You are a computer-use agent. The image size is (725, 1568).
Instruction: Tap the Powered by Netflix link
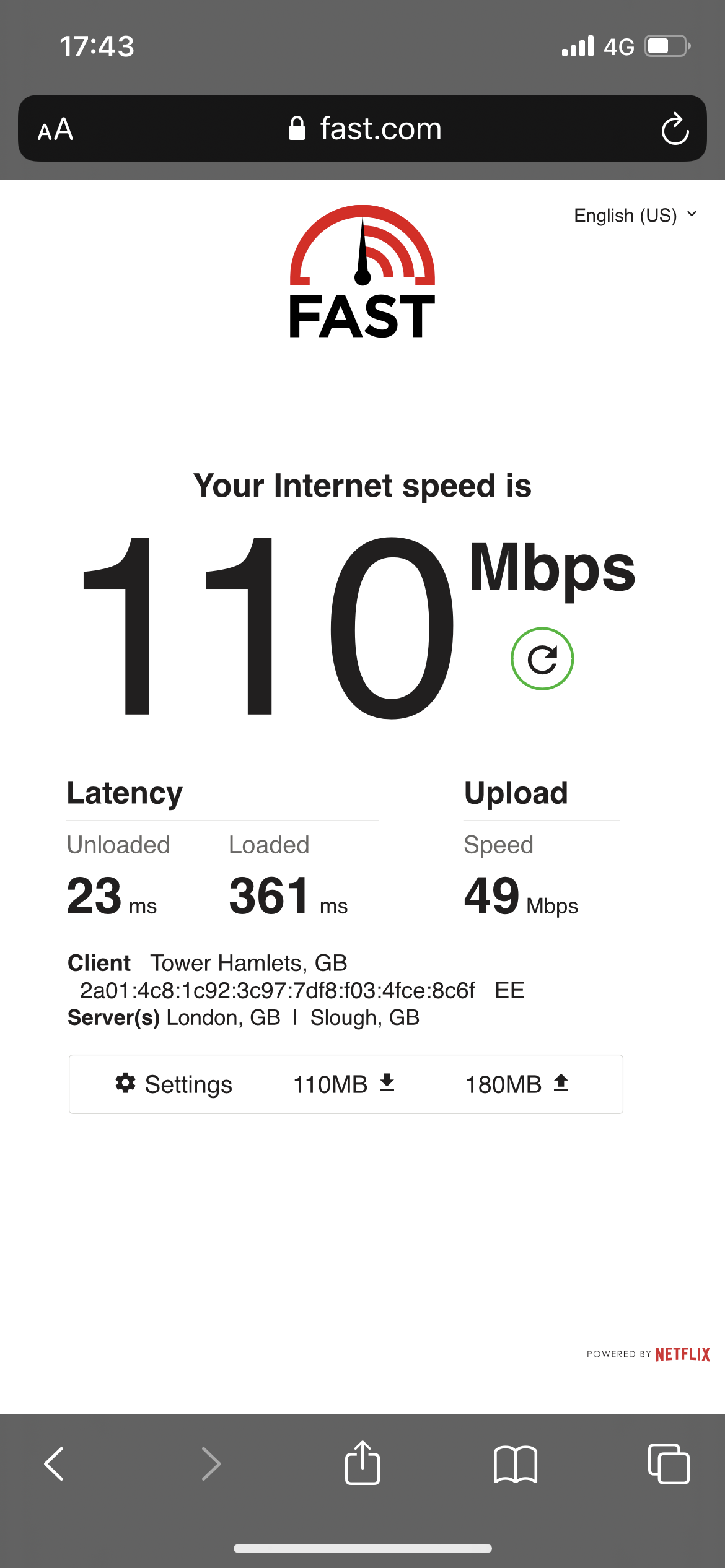point(648,1354)
